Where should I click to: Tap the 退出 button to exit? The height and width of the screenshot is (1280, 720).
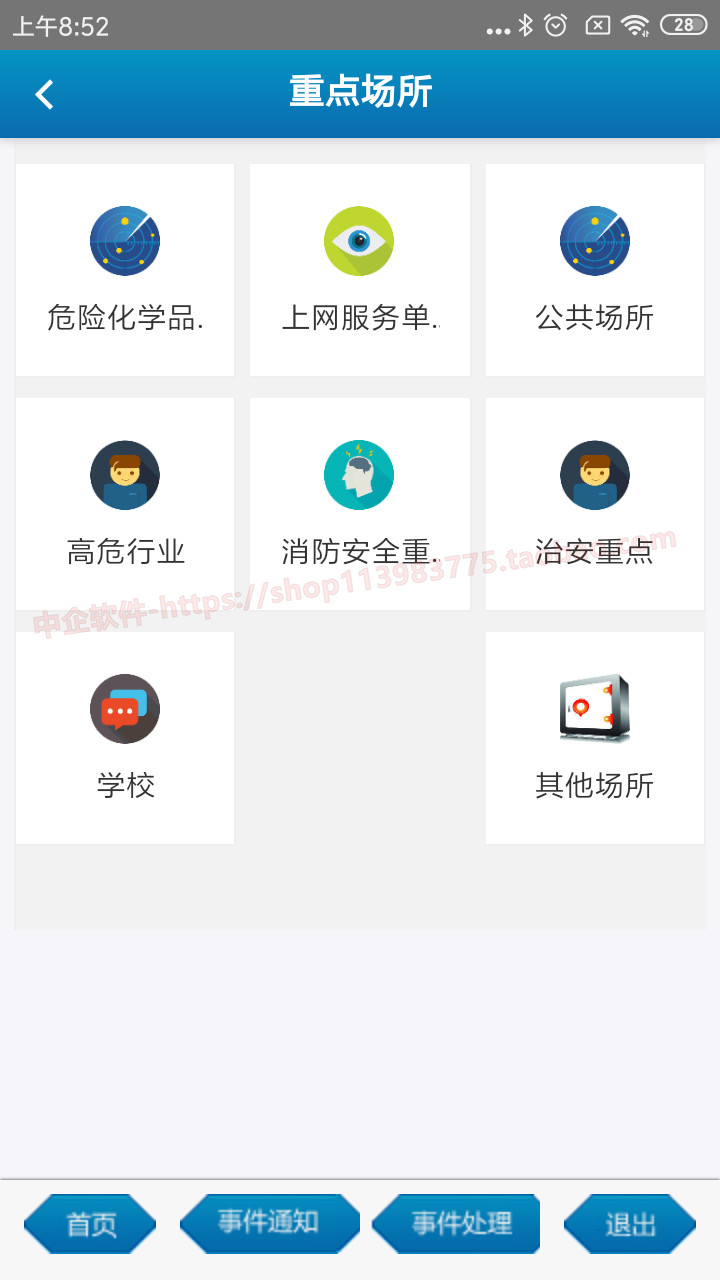[630, 1224]
